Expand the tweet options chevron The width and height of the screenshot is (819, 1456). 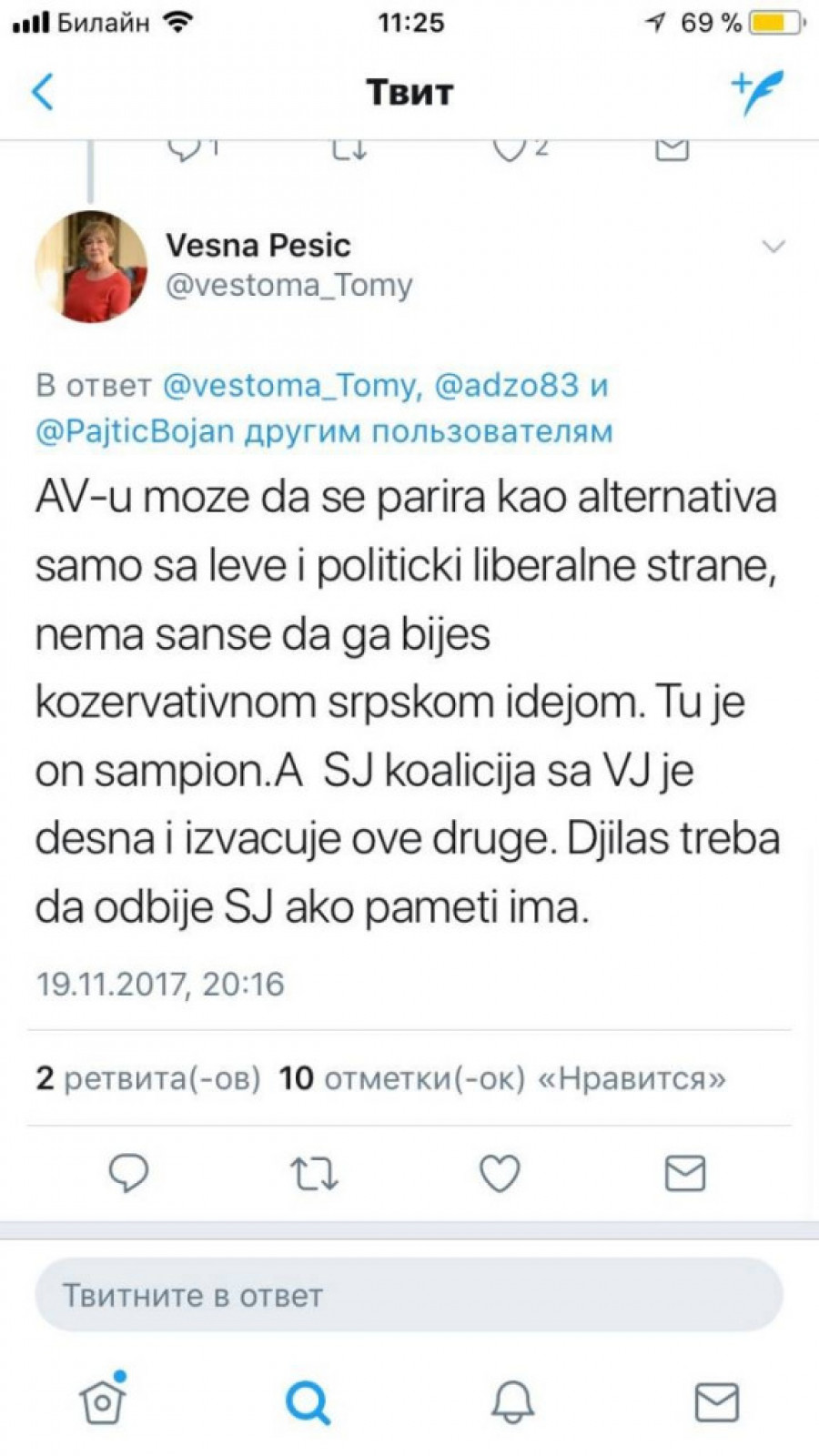[773, 247]
